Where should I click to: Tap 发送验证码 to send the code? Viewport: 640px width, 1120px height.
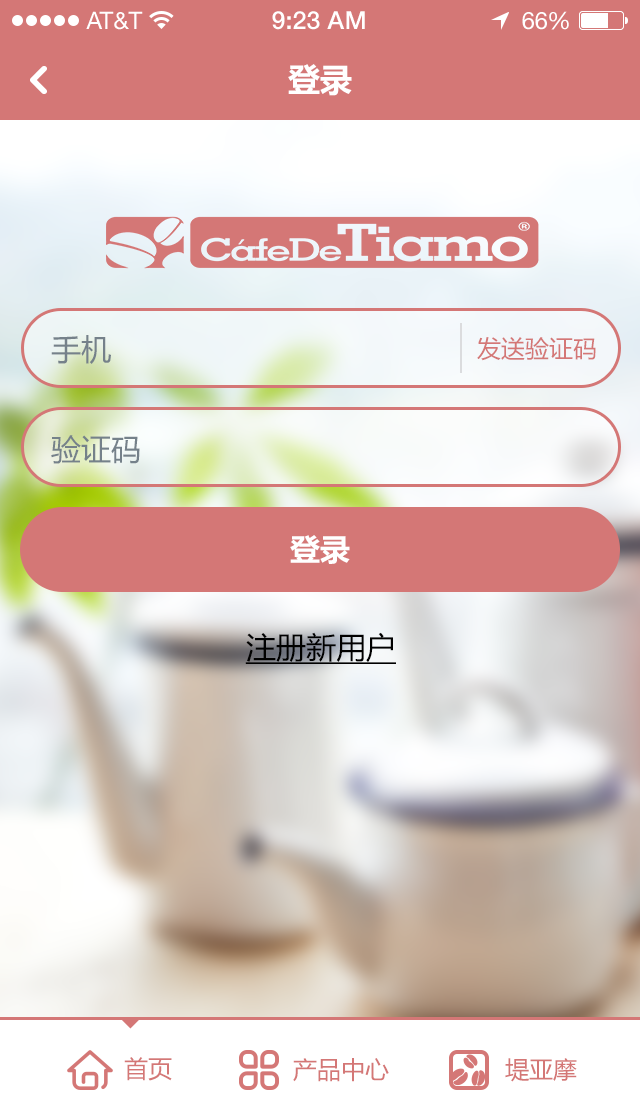(x=536, y=349)
